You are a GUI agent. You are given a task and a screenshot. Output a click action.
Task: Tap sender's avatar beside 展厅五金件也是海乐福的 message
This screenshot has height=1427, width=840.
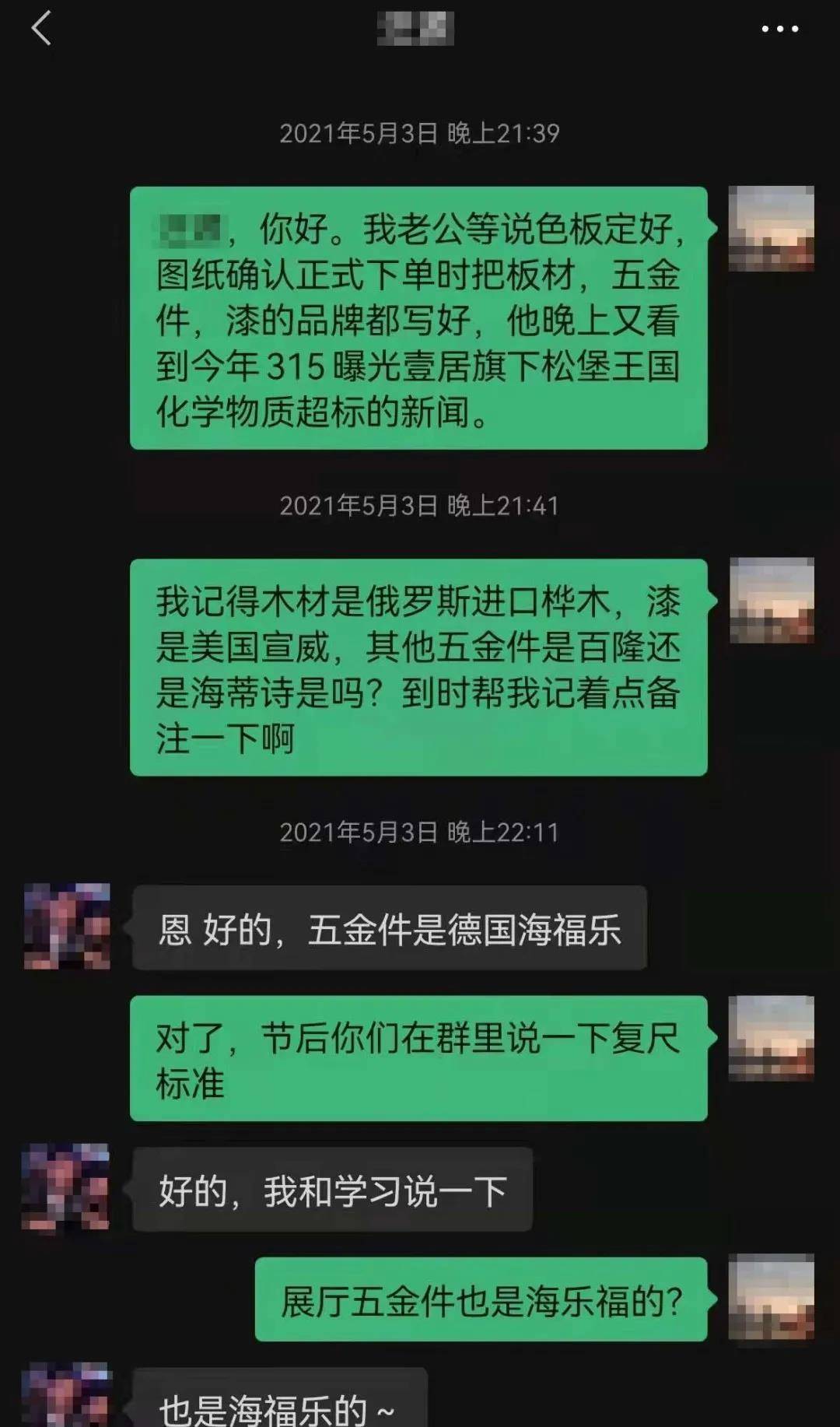pyautogui.click(x=771, y=1296)
